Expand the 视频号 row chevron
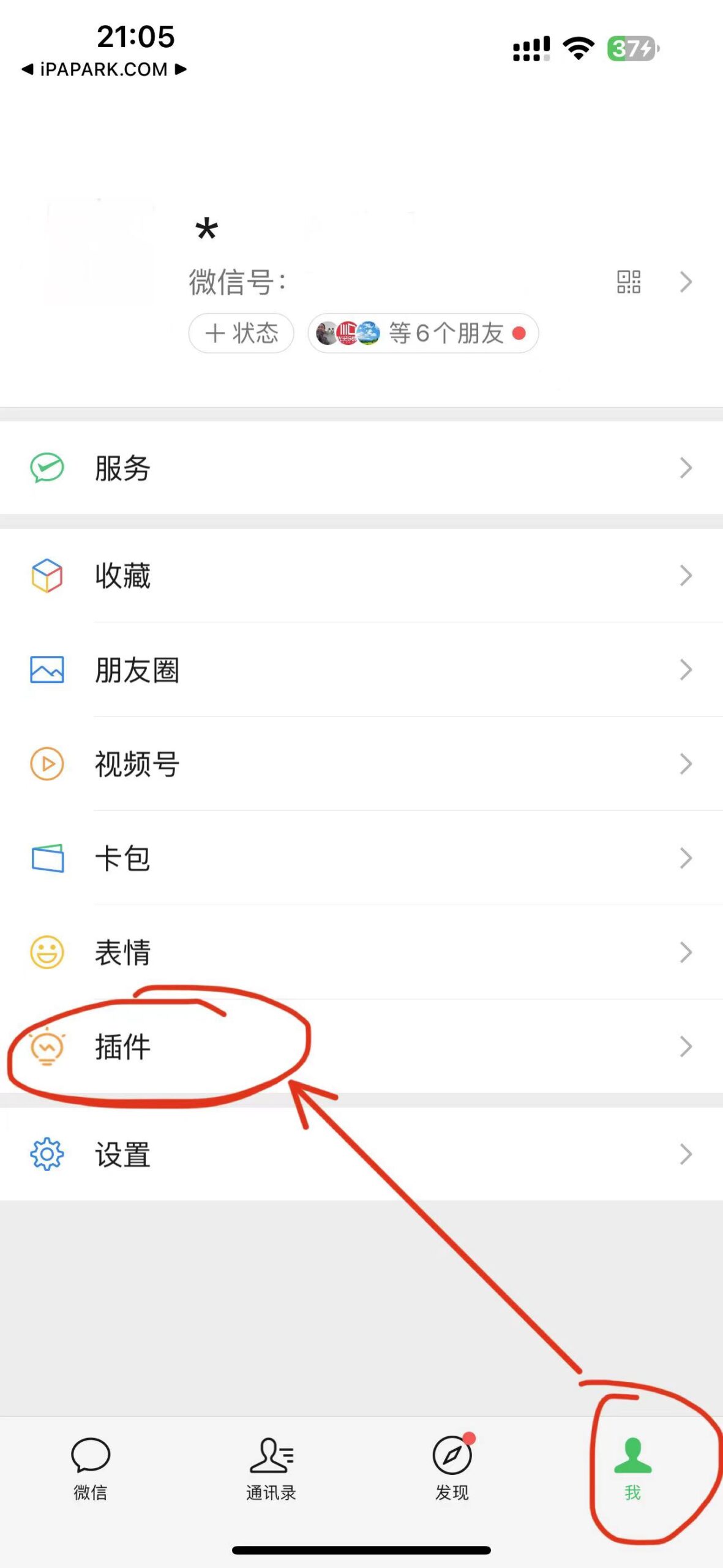723x1568 pixels. point(686,764)
